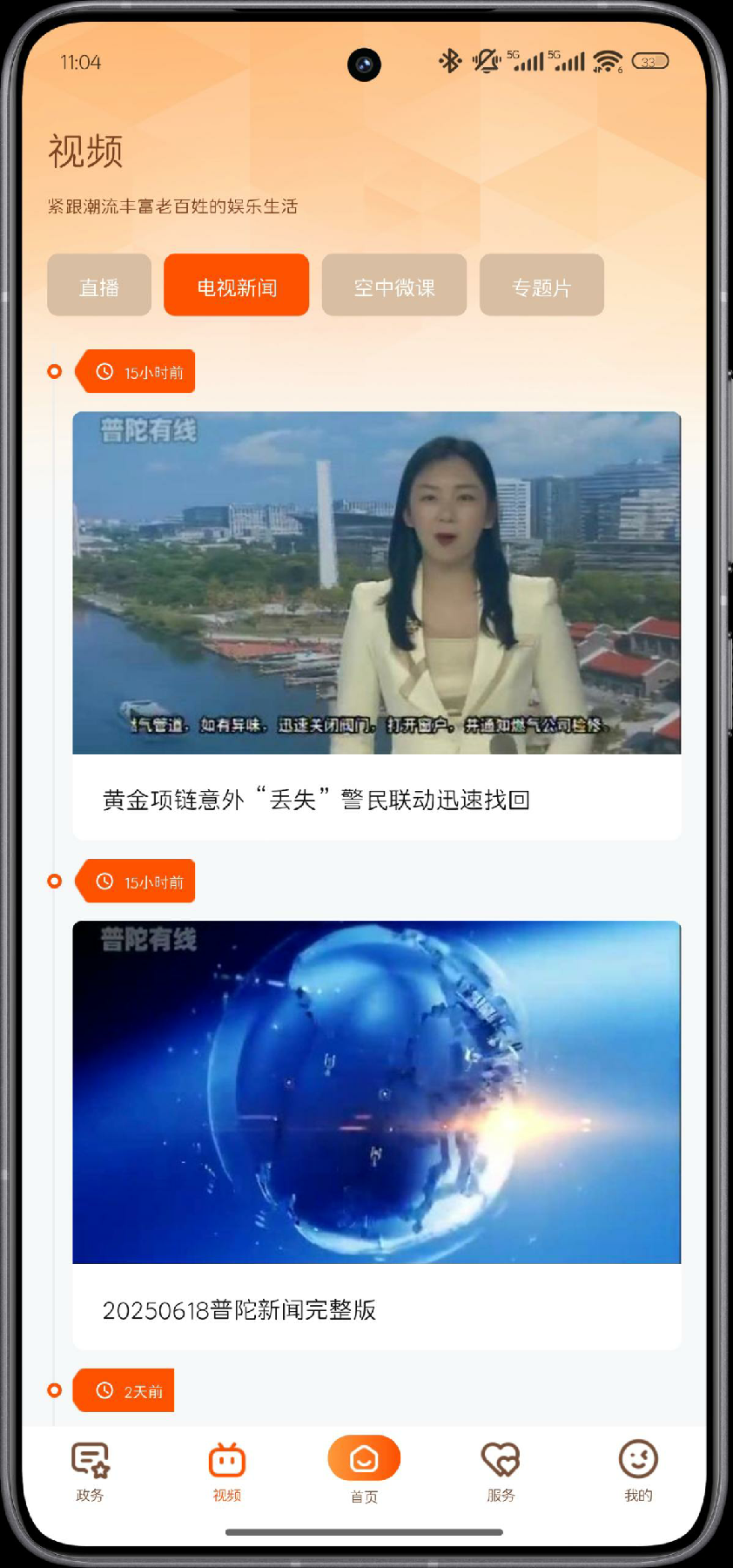View the 我的 profile page
Viewport: 733px width, 1568px height.
click(638, 1470)
